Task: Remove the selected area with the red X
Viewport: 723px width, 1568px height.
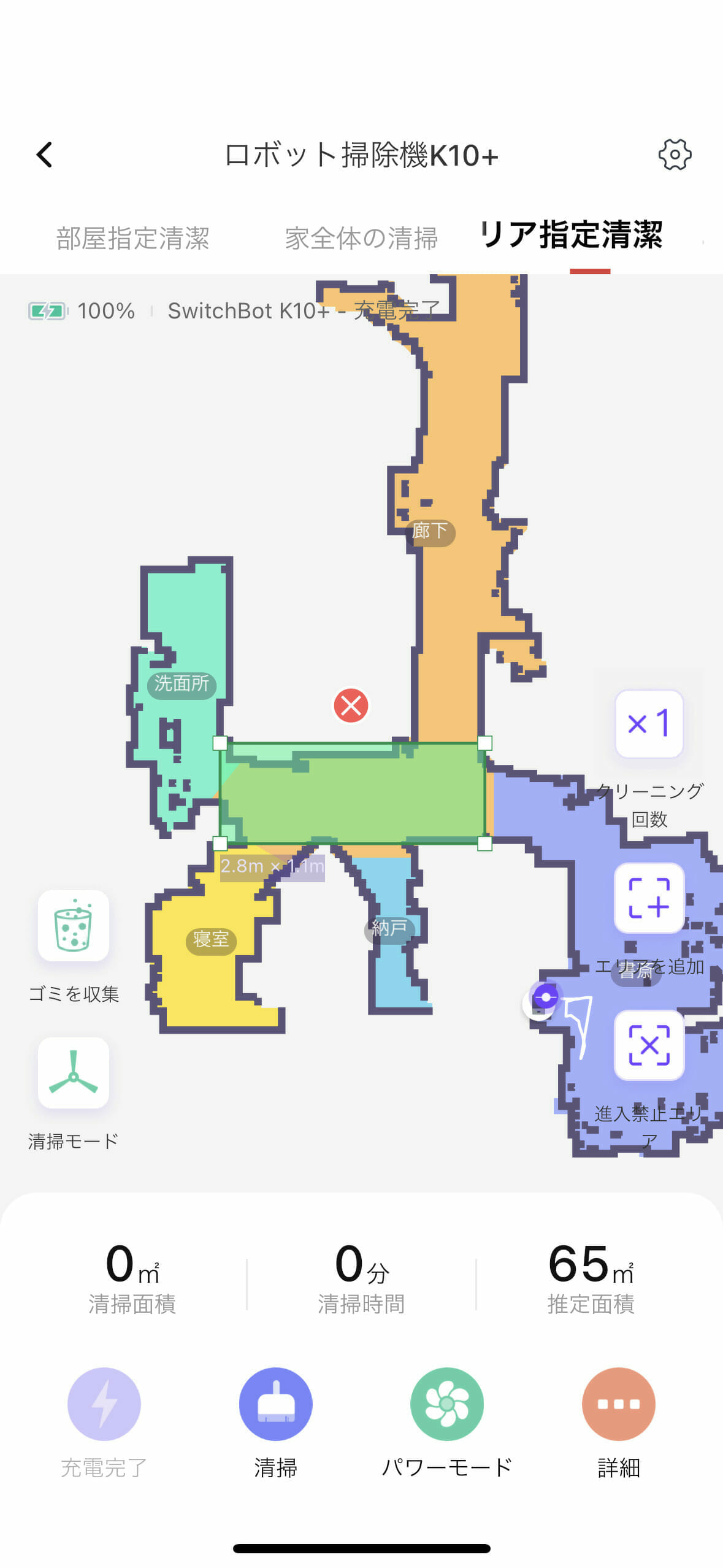Action: tap(351, 705)
